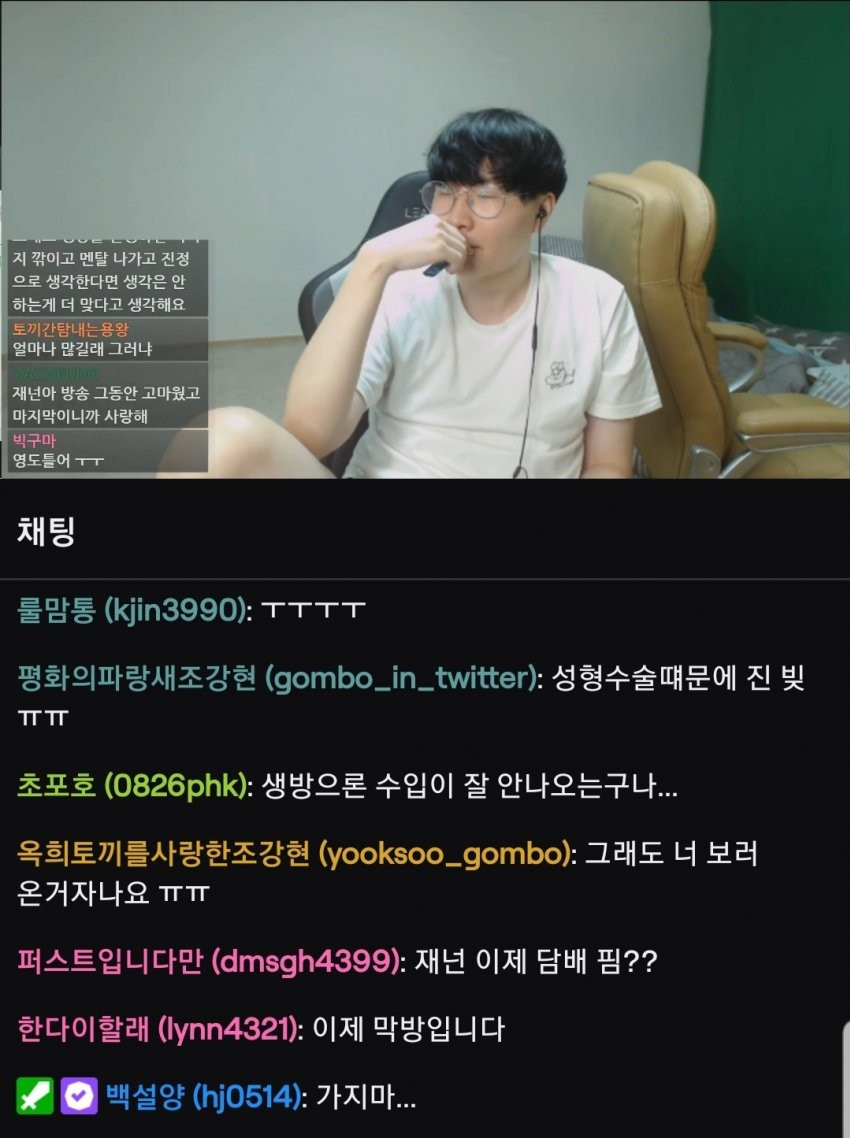Select chatter 퍼스트입니다만 (dmsgh4399)
Screen dimensions: 850x1138
tap(207, 961)
